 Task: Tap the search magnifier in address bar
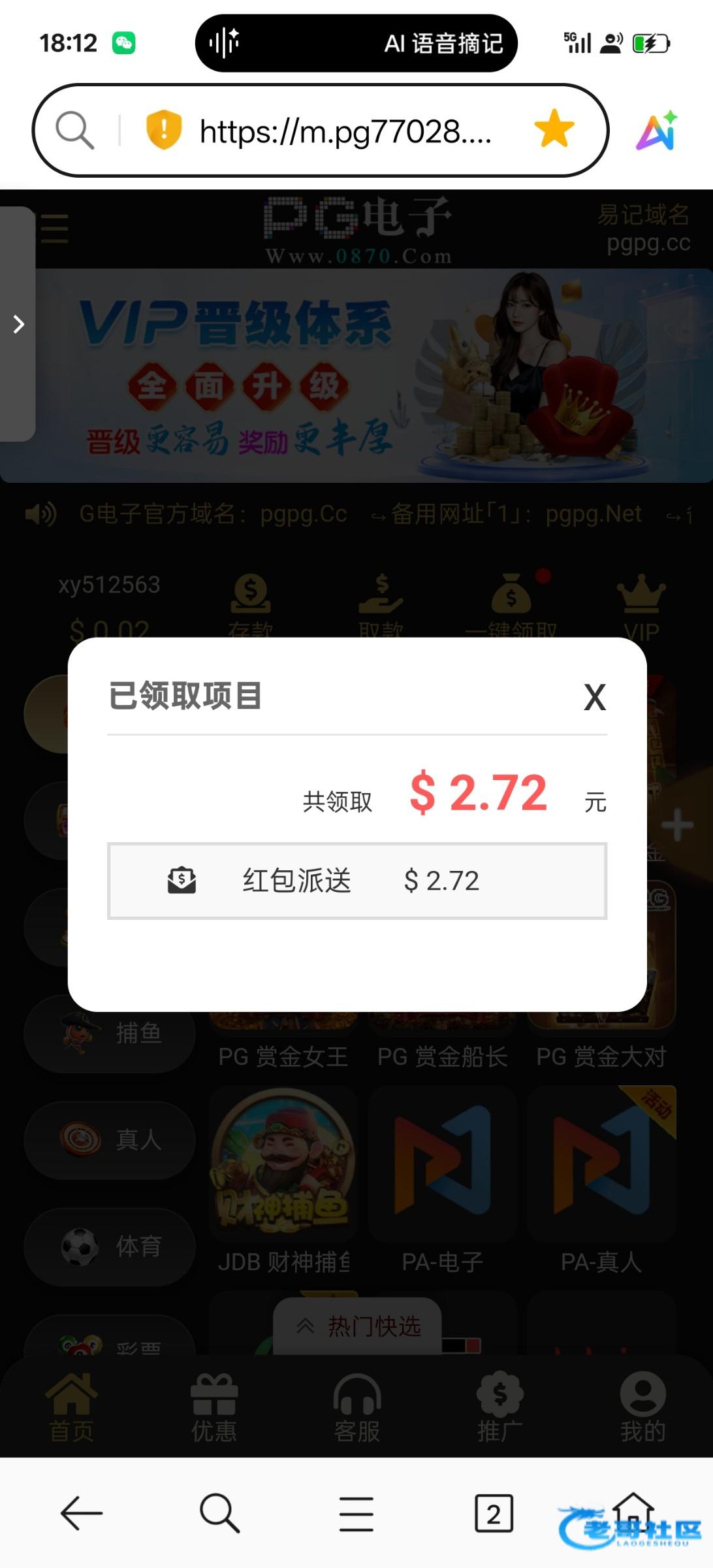click(74, 130)
